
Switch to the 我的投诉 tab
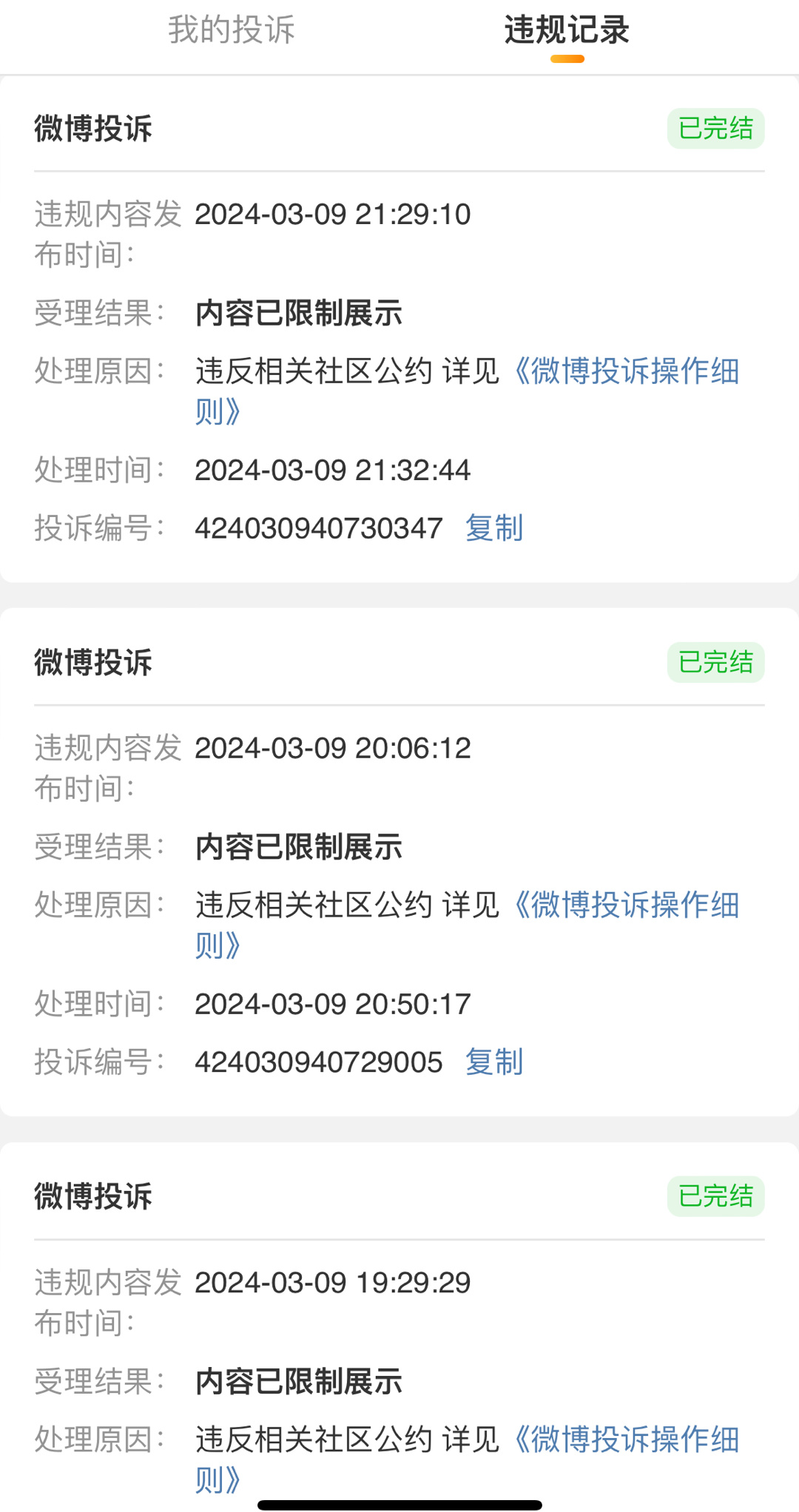pos(232,30)
